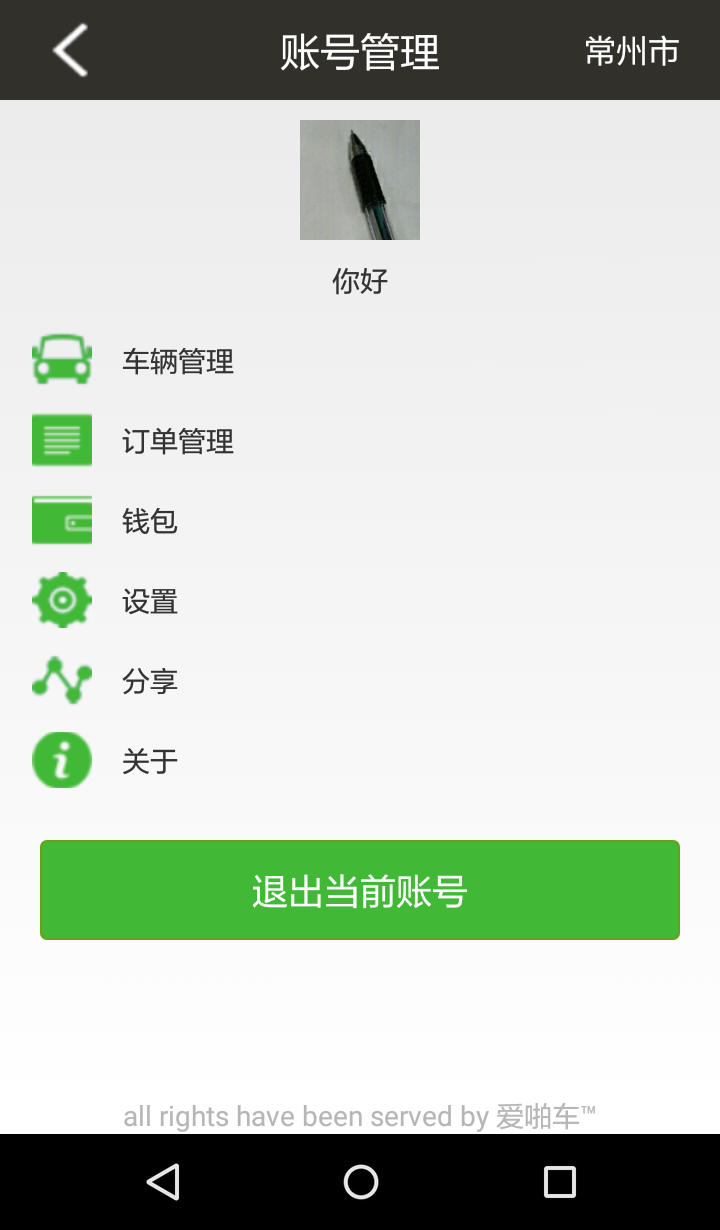Log out with 退出当前账号 button
The width and height of the screenshot is (720, 1230).
pos(360,890)
